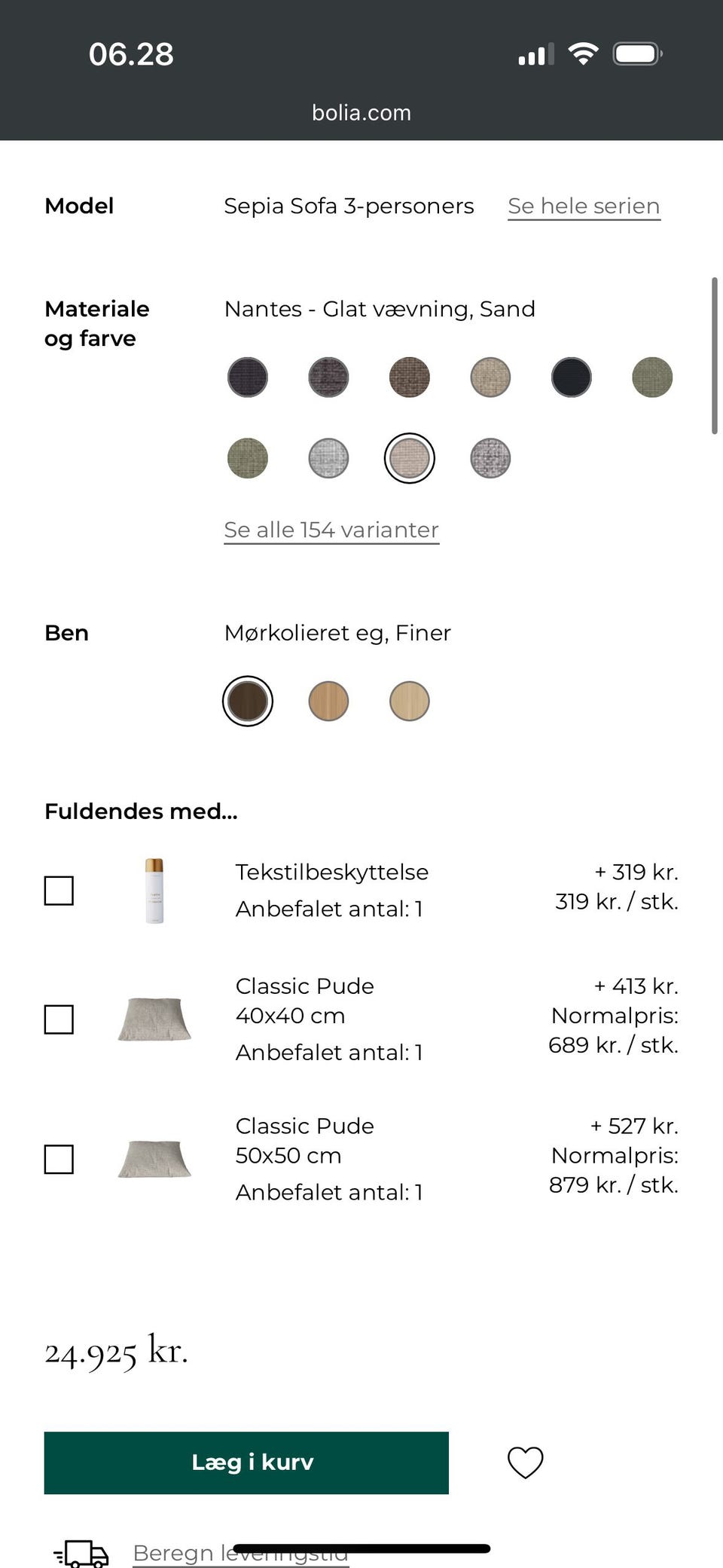Check the Classic Pude 40x40 cm checkbox
Viewport: 723px width, 1568px height.
(x=59, y=1019)
